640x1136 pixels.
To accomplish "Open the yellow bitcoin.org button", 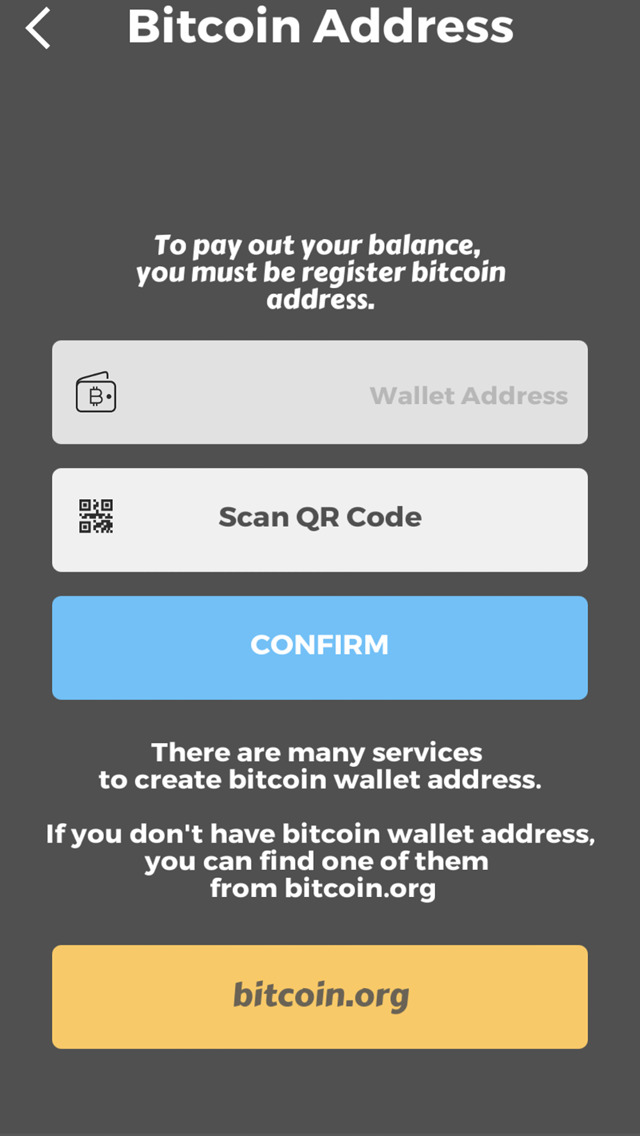I will point(320,996).
